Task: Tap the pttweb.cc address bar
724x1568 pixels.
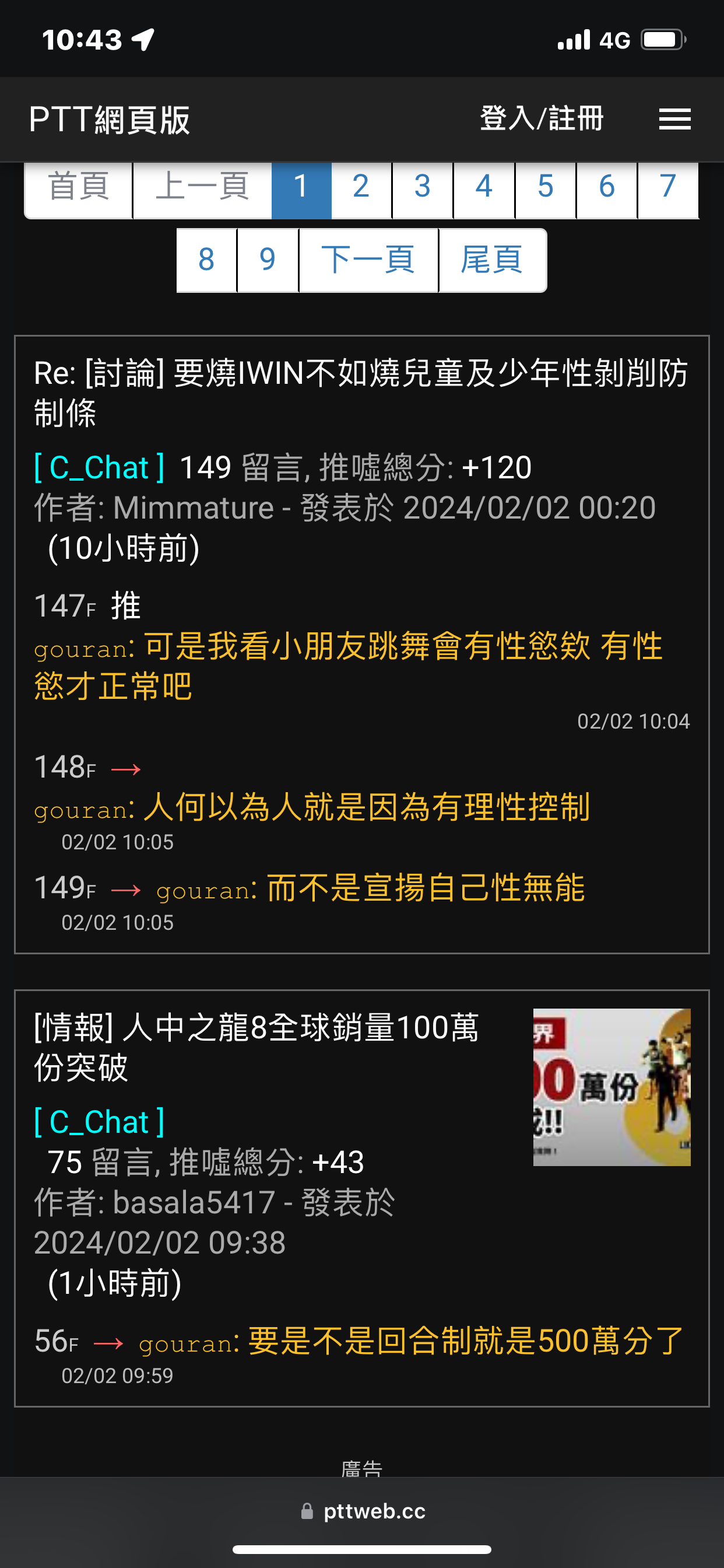Action: (x=362, y=1511)
